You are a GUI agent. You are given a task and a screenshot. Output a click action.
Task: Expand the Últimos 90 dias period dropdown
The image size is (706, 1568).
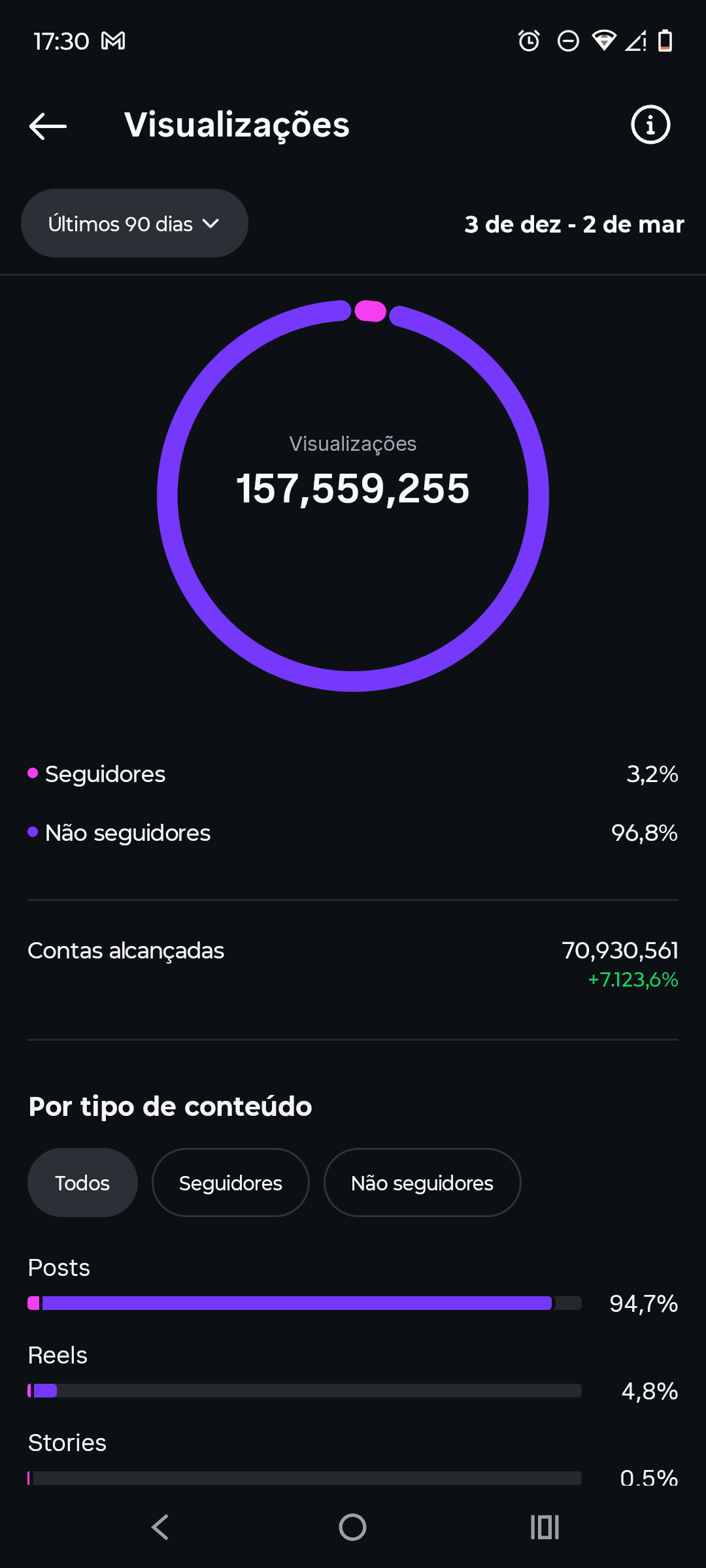(135, 223)
